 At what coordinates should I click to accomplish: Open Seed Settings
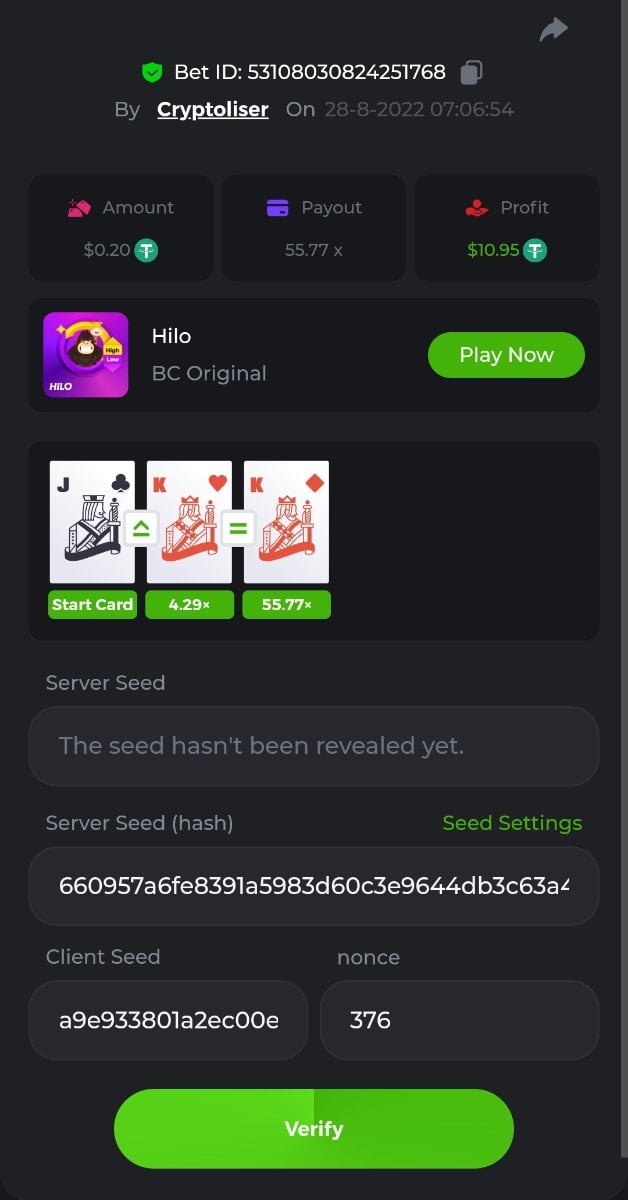pos(512,823)
